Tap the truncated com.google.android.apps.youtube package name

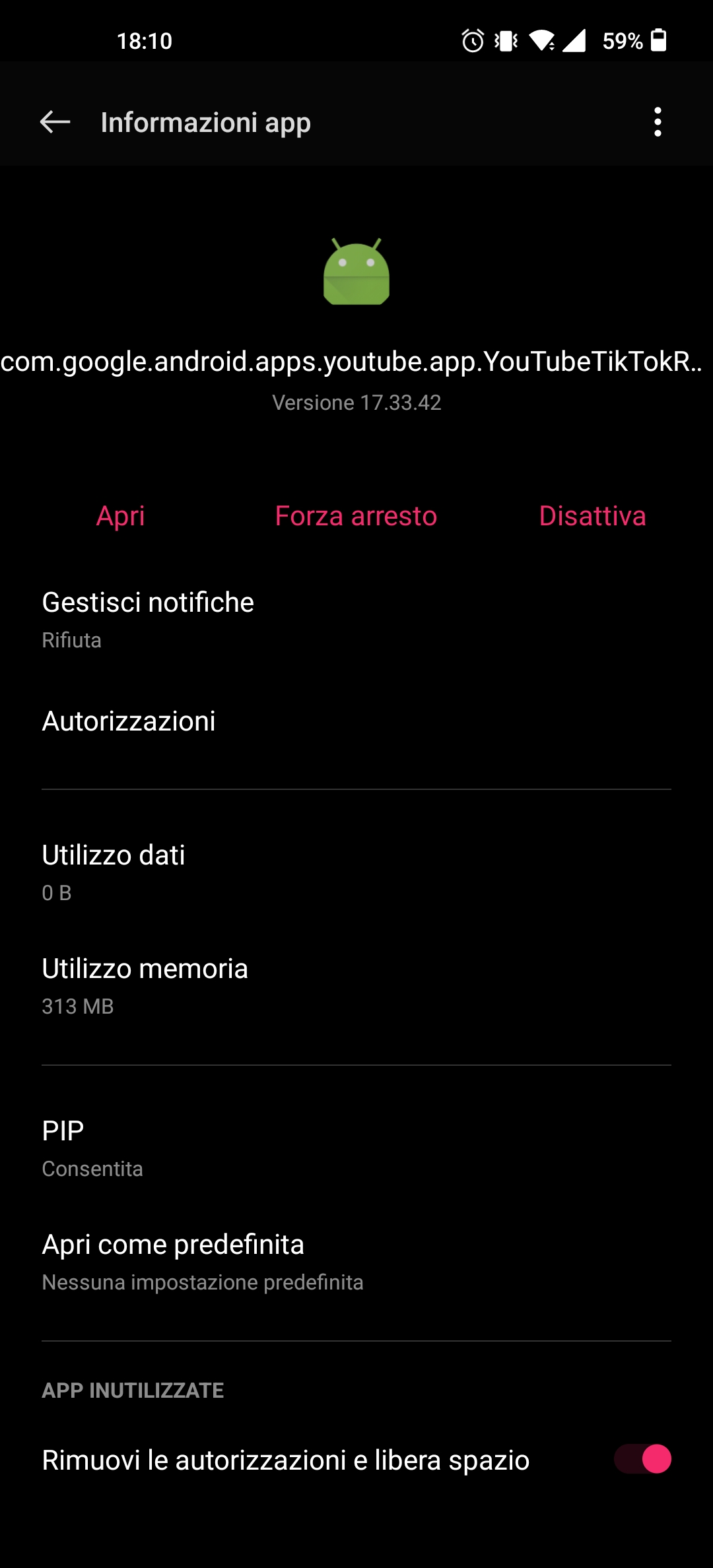(356, 362)
